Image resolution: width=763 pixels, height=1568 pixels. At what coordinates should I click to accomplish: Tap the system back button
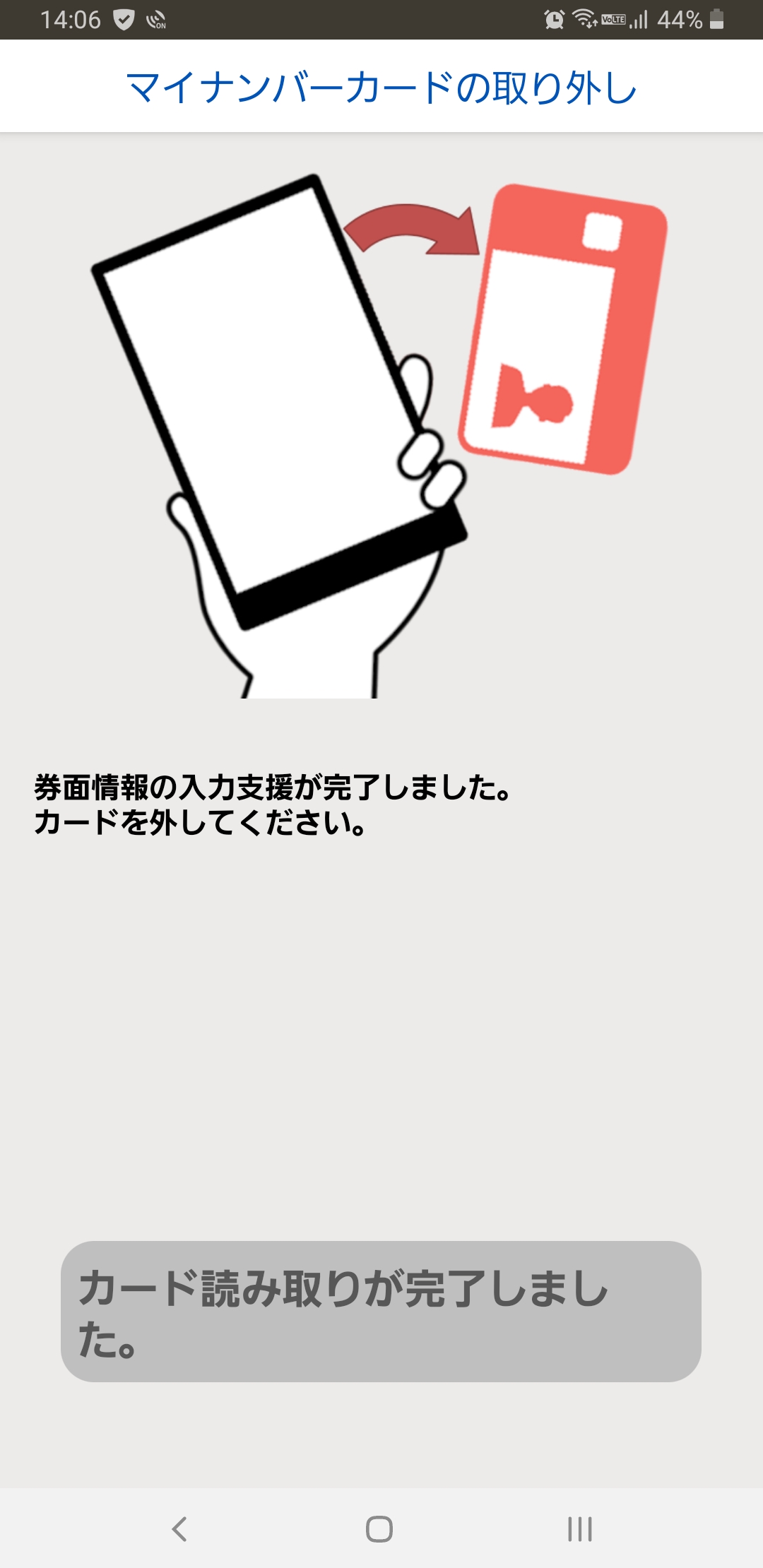click(x=179, y=1529)
